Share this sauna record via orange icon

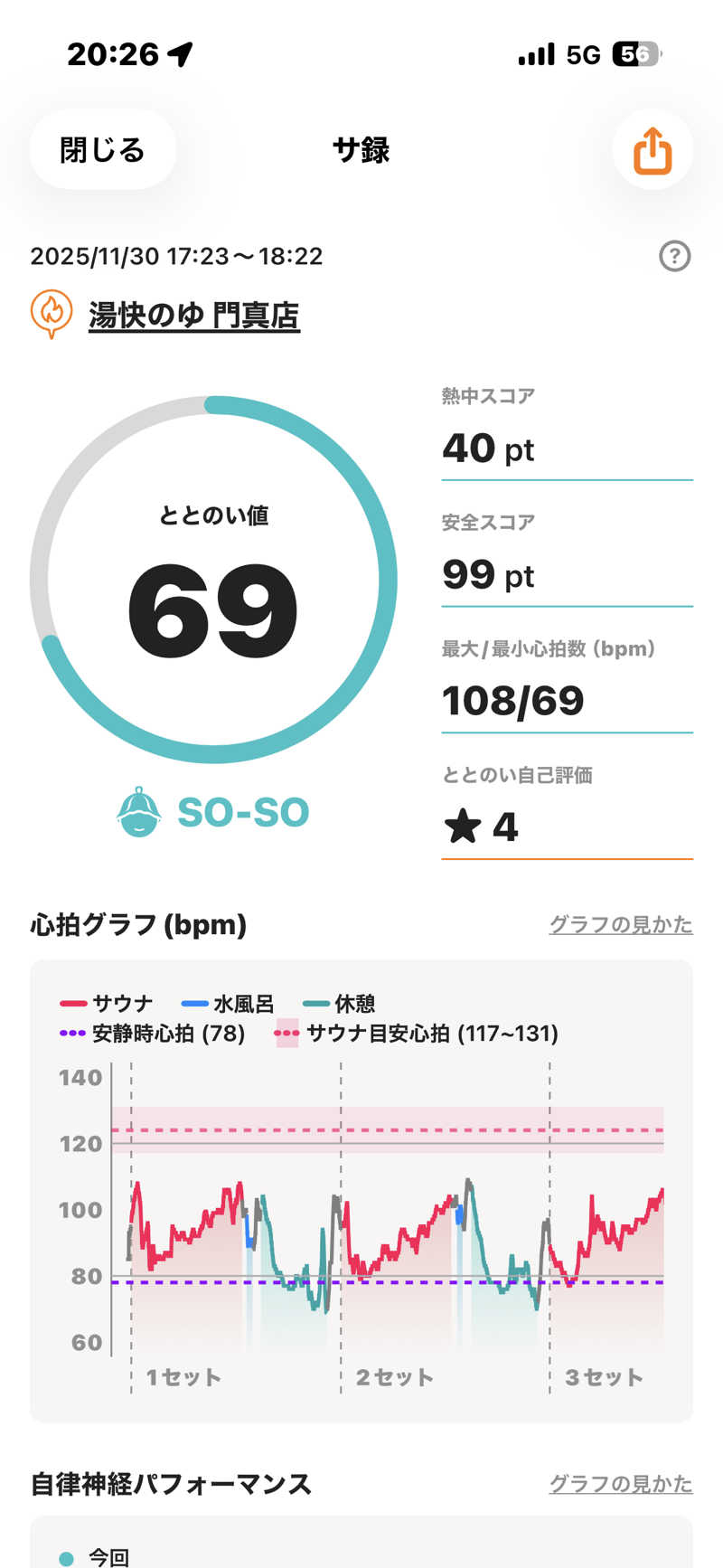click(653, 150)
